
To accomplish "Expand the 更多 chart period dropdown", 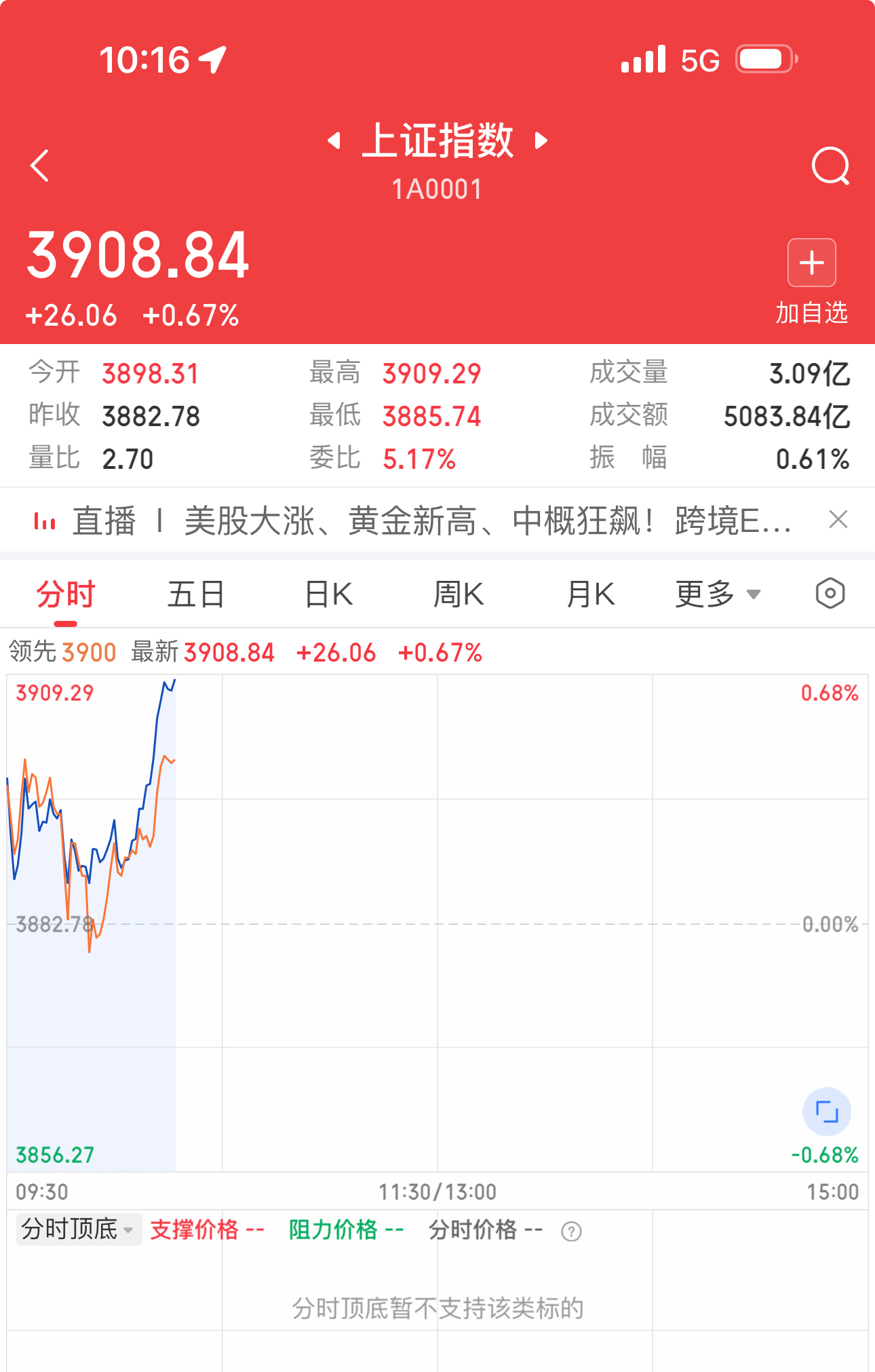I will tap(718, 594).
